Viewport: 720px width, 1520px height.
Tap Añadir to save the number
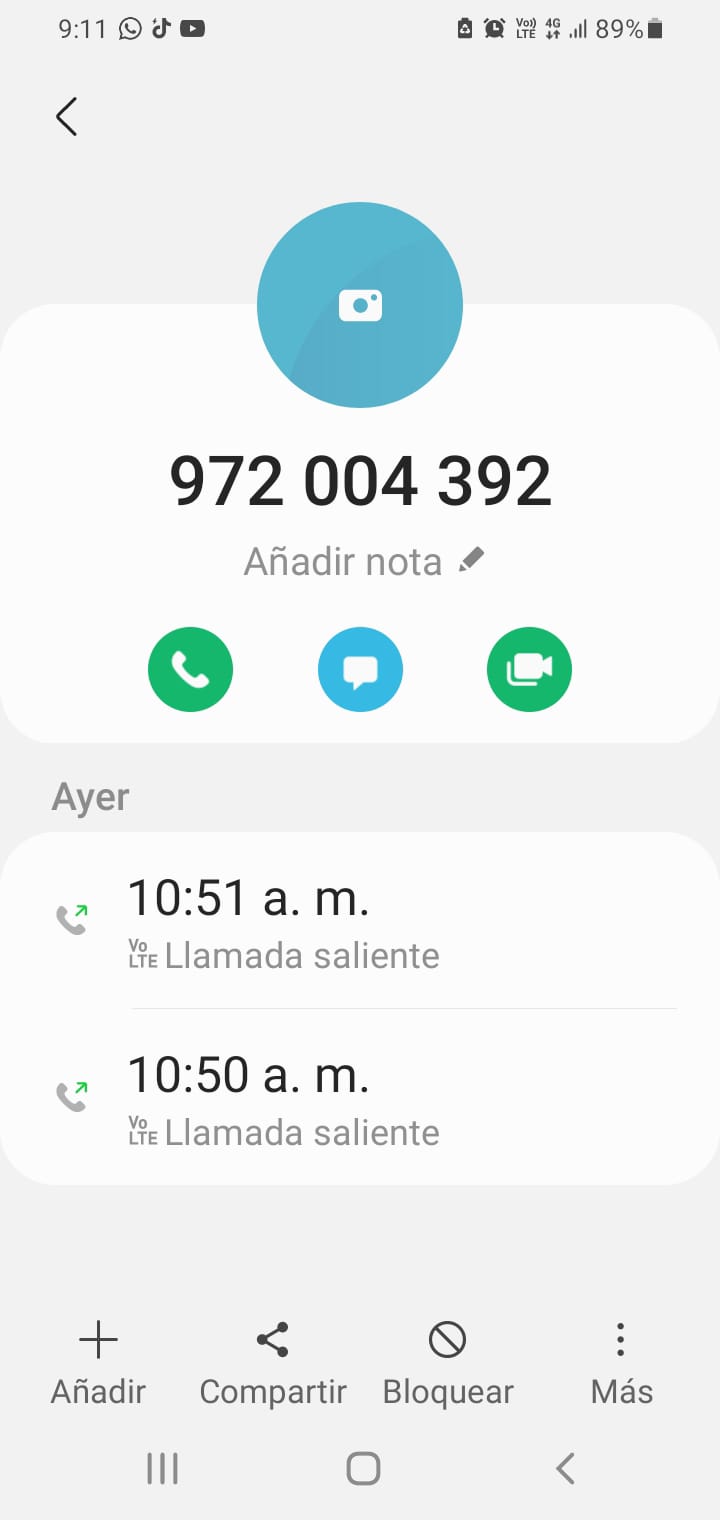click(x=98, y=1362)
